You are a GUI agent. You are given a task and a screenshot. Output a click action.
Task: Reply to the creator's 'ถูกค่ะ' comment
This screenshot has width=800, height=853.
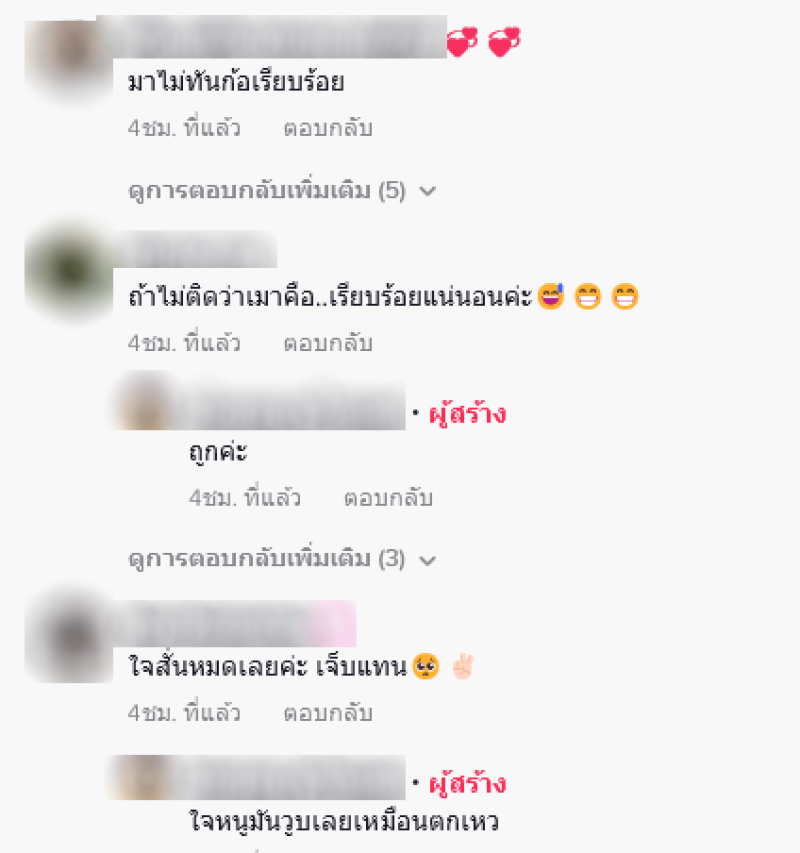[x=388, y=497]
